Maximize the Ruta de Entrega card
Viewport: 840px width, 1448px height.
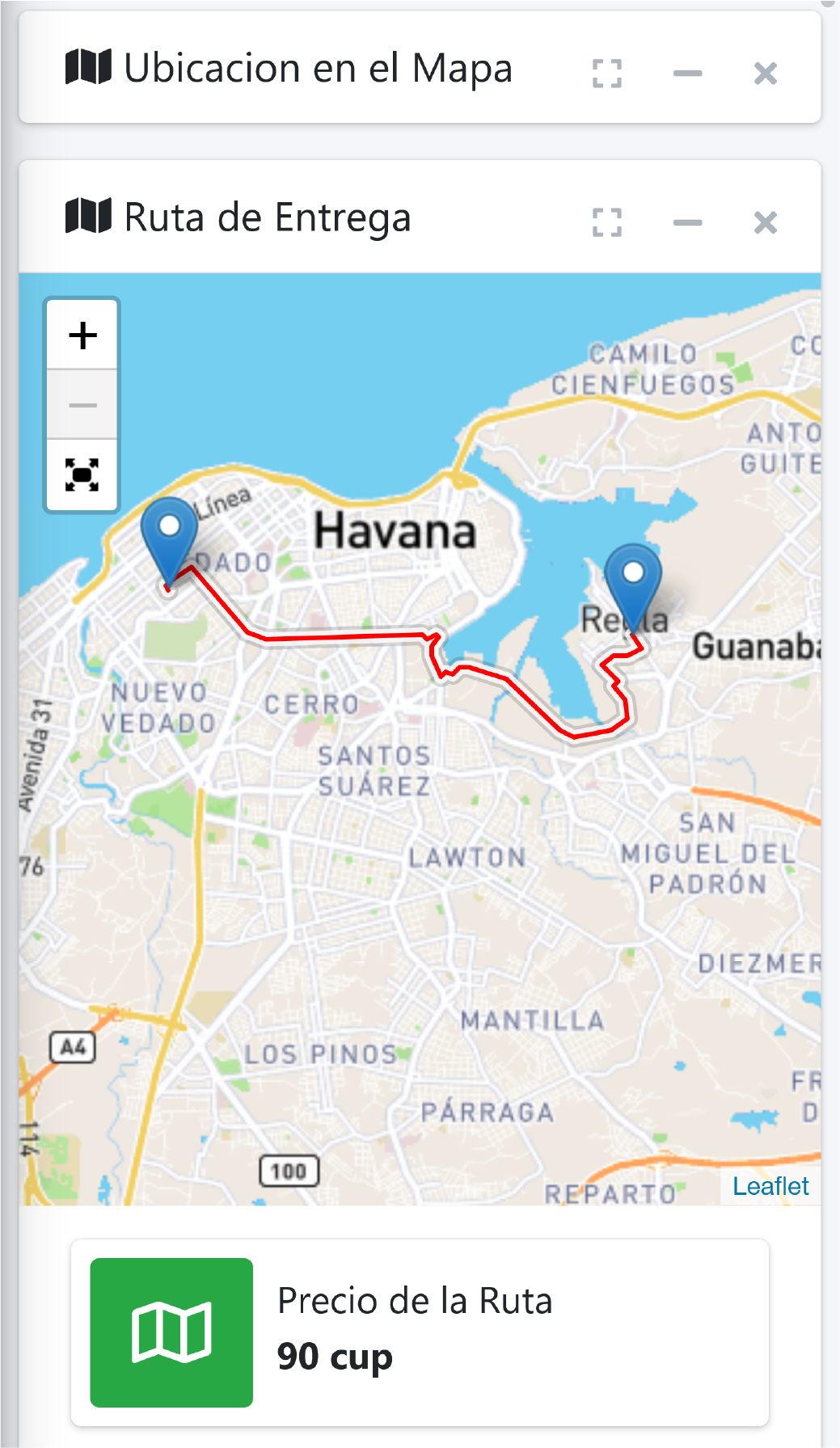point(606,222)
